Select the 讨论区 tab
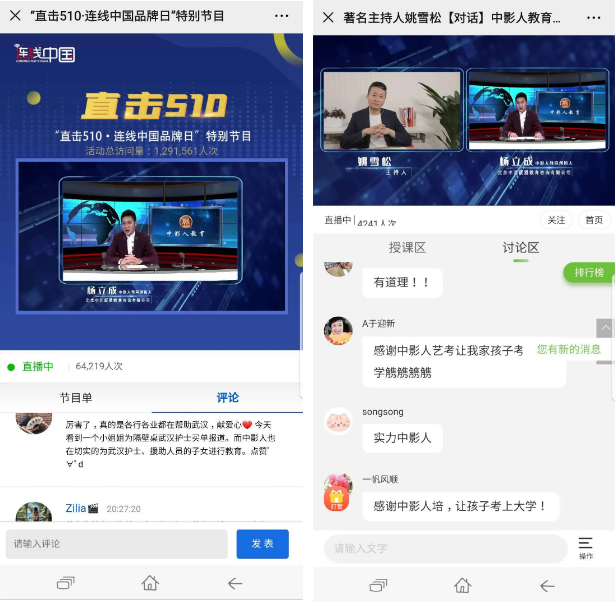 tap(520, 248)
